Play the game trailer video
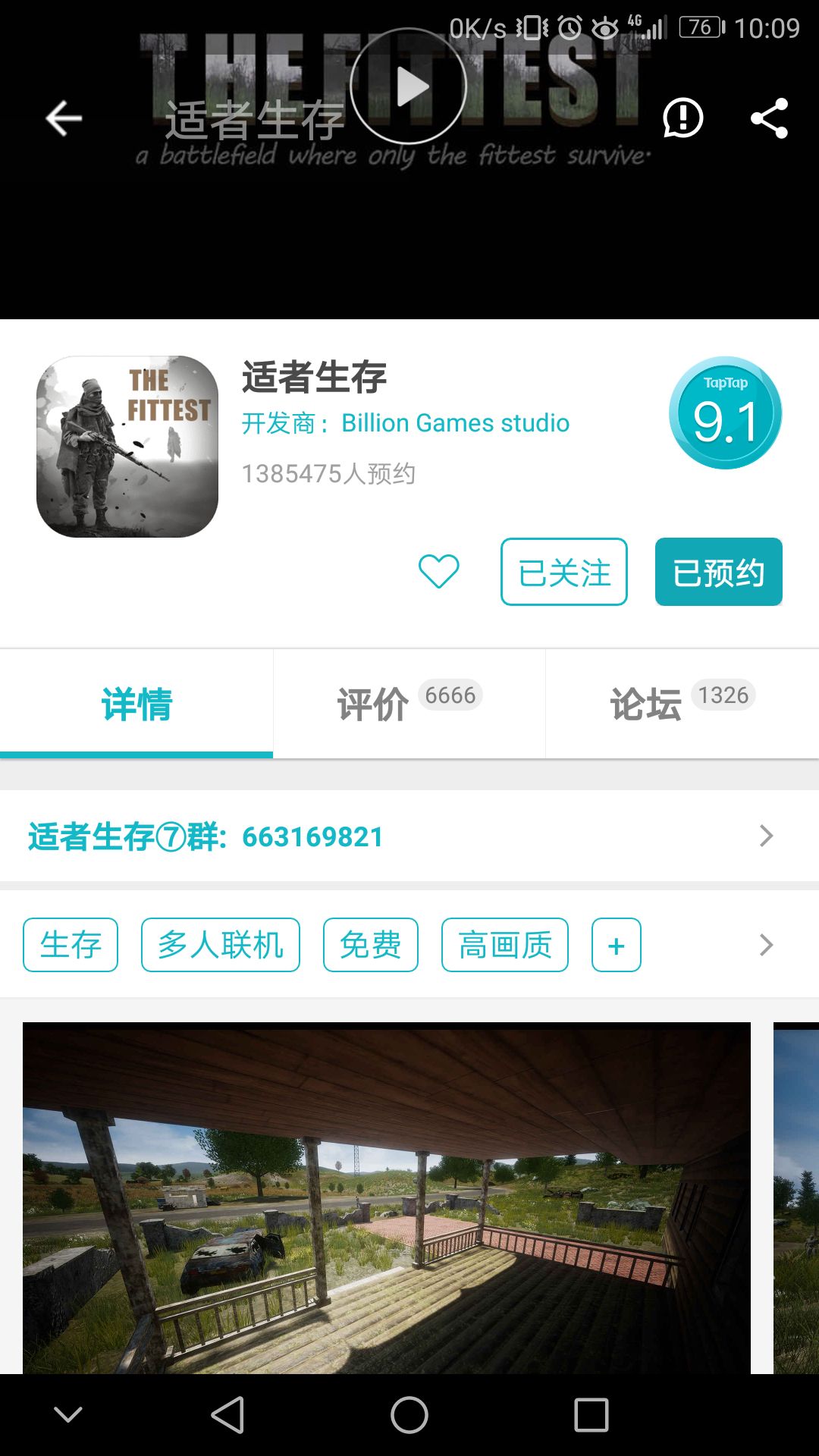Viewport: 819px width, 1456px height. (409, 86)
